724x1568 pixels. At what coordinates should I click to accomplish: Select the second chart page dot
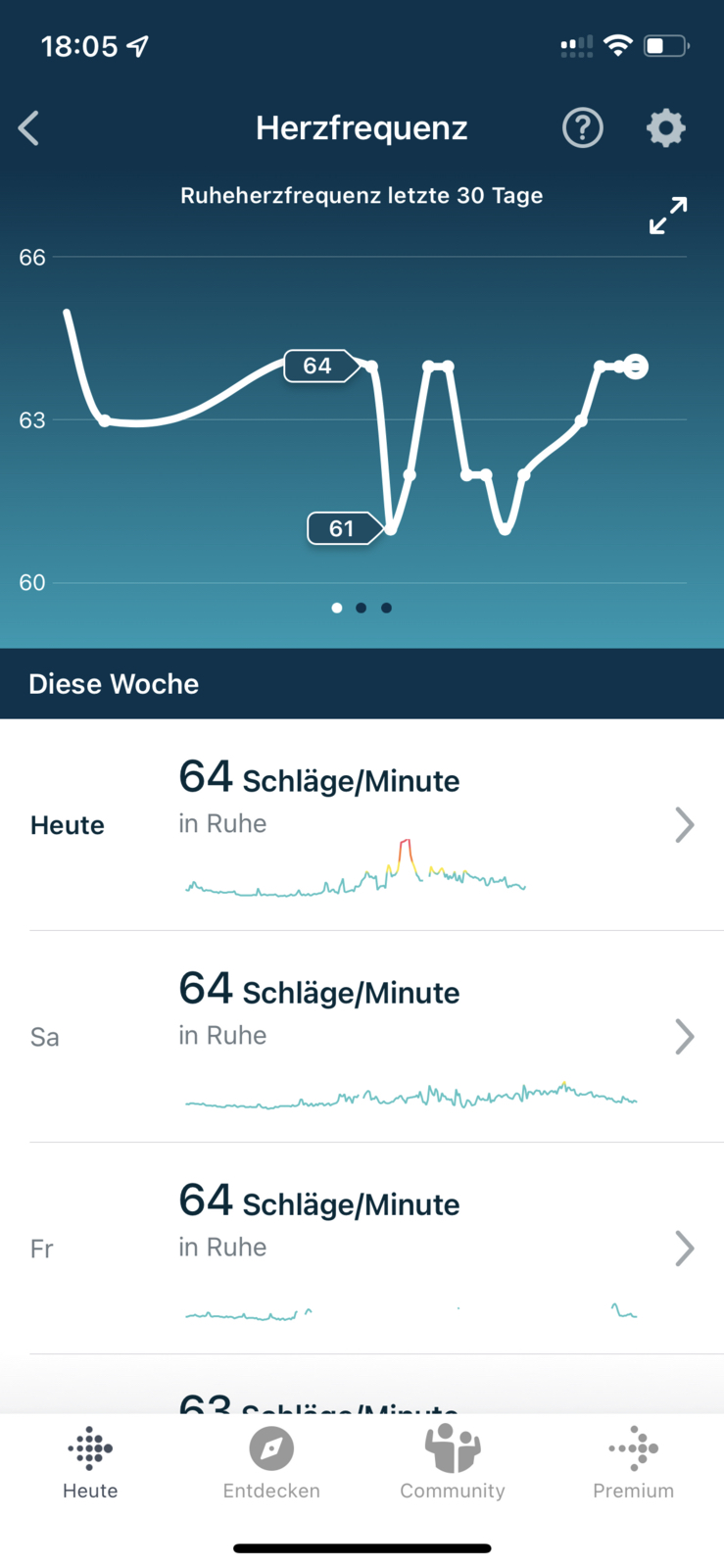tap(362, 608)
